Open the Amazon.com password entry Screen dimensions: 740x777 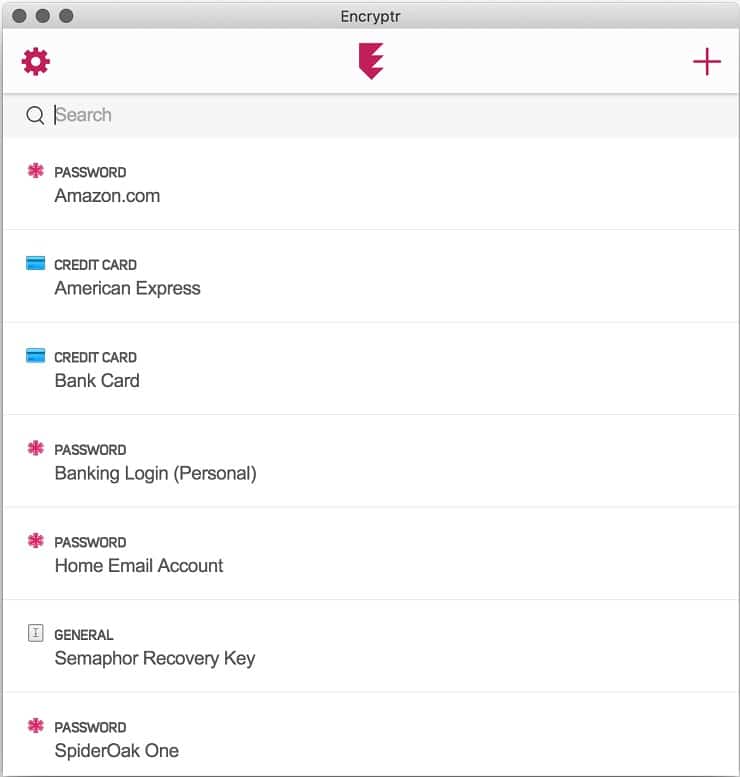click(x=107, y=195)
